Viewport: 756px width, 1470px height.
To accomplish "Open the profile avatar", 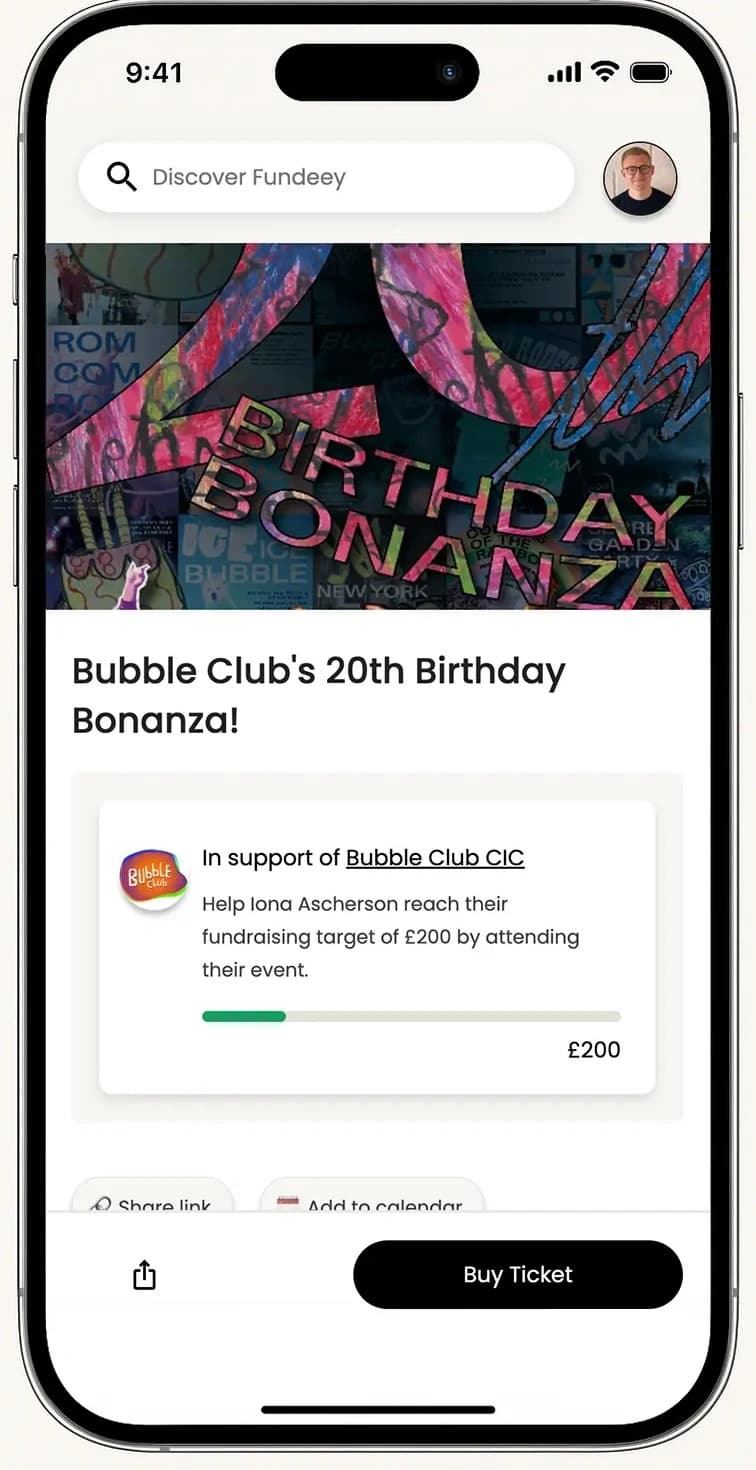I will tap(640, 178).
